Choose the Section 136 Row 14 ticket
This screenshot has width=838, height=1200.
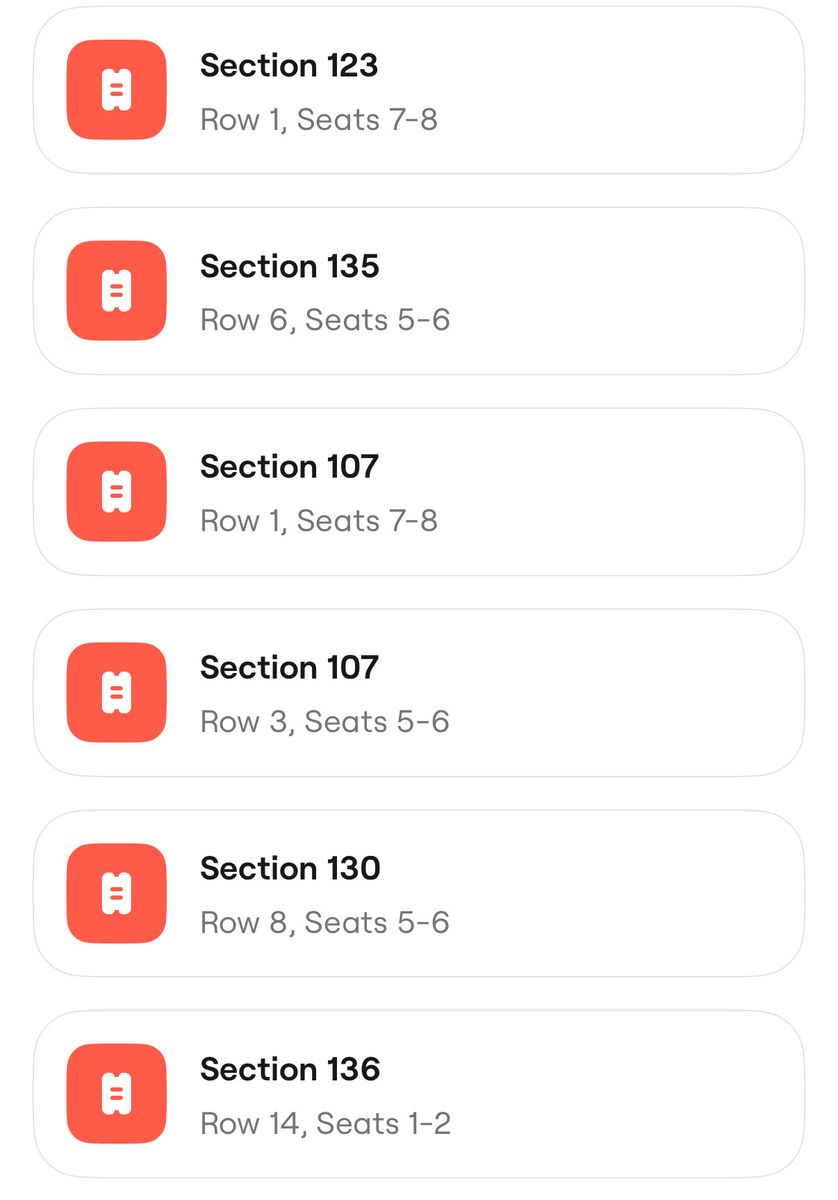[418, 1094]
